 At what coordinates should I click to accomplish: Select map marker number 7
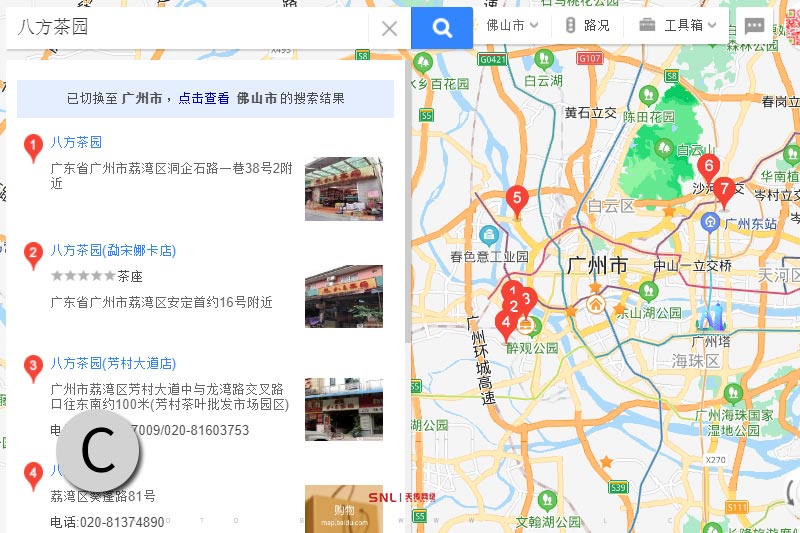pos(724,187)
